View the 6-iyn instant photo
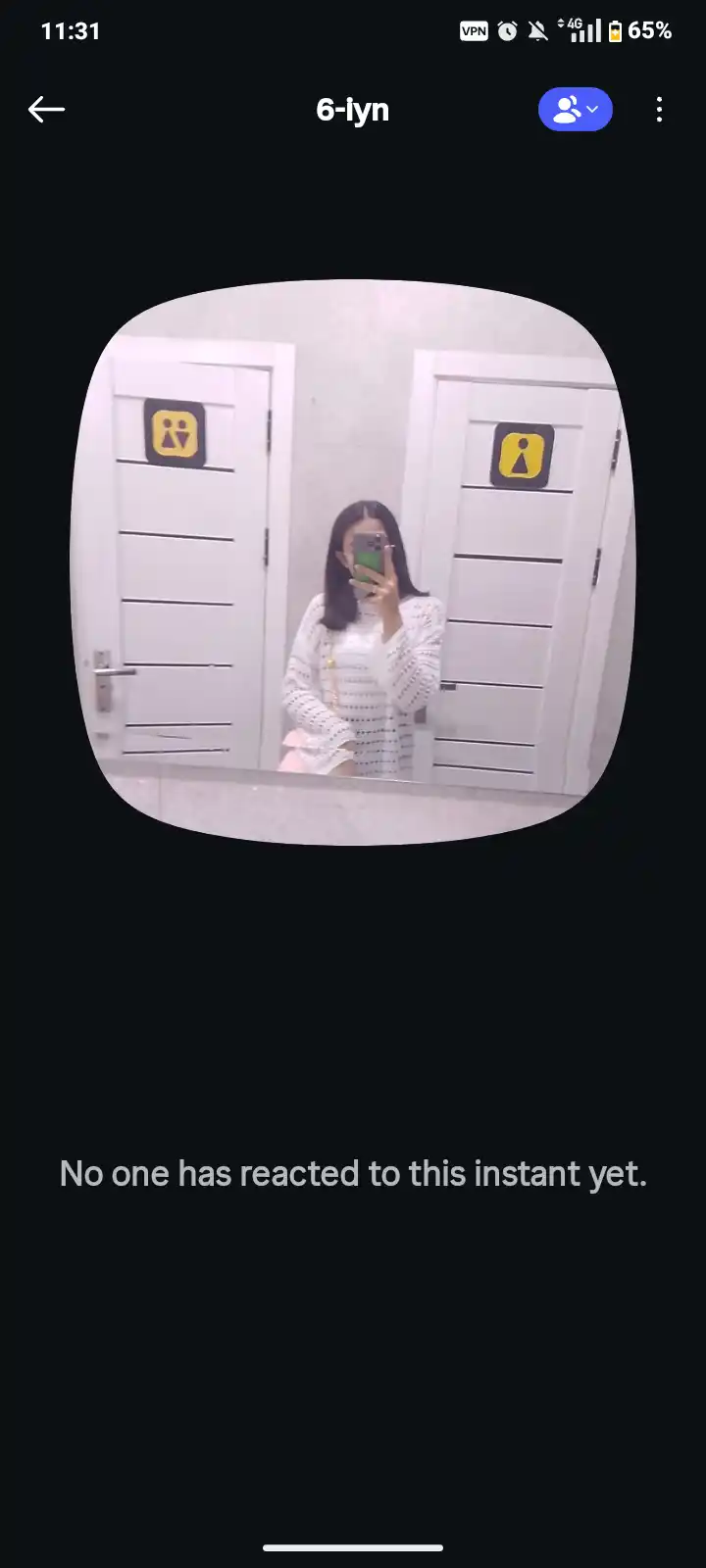 point(353,563)
